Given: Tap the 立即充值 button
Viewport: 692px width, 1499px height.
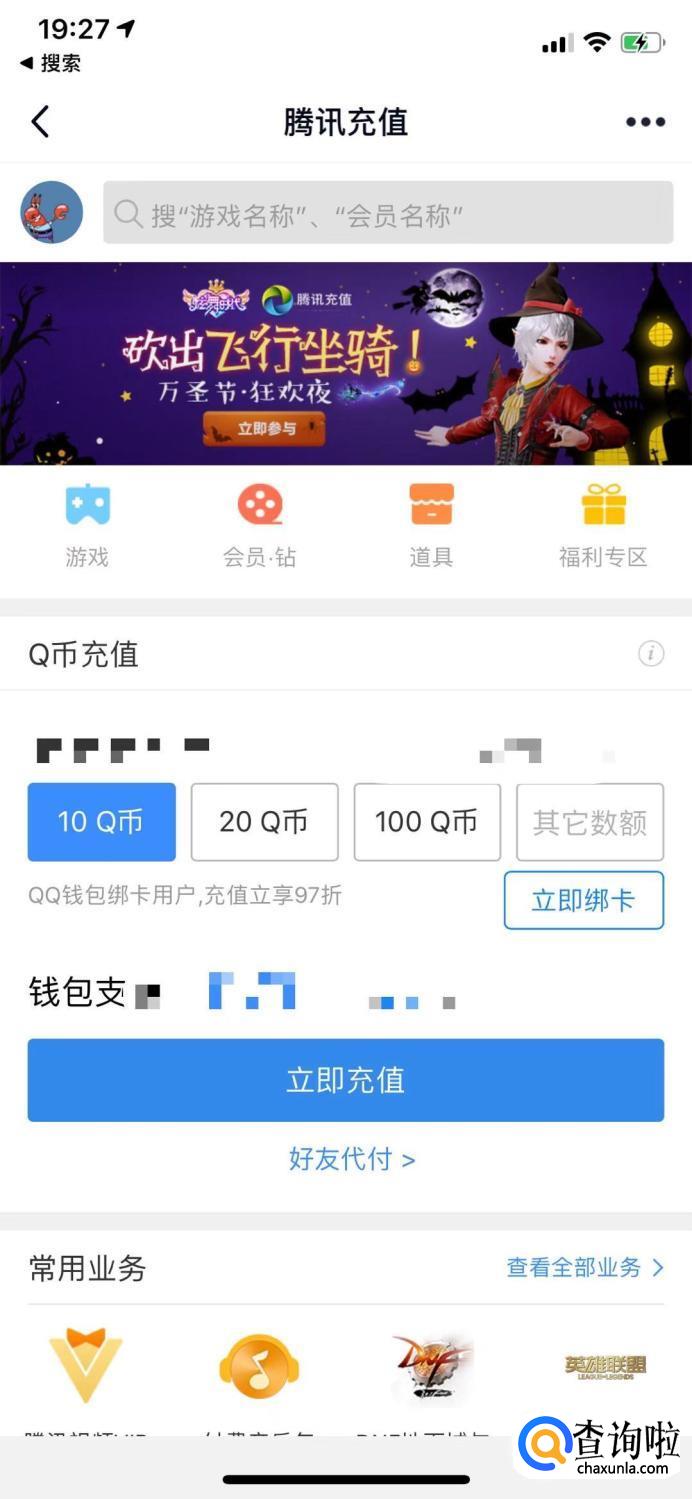Looking at the screenshot, I should pyautogui.click(x=346, y=1080).
